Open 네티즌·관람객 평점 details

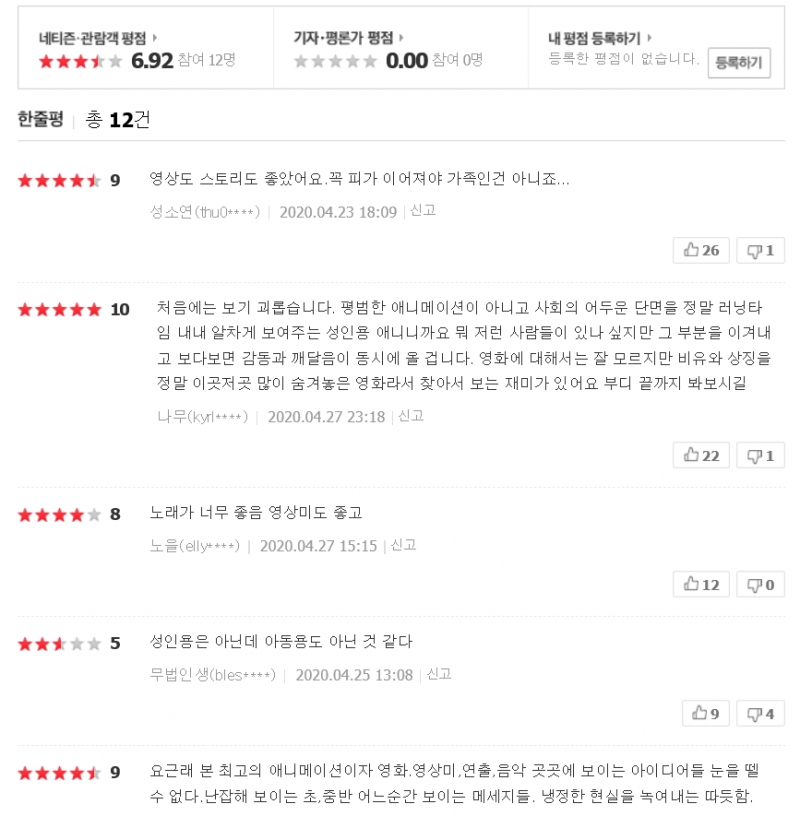click(98, 38)
